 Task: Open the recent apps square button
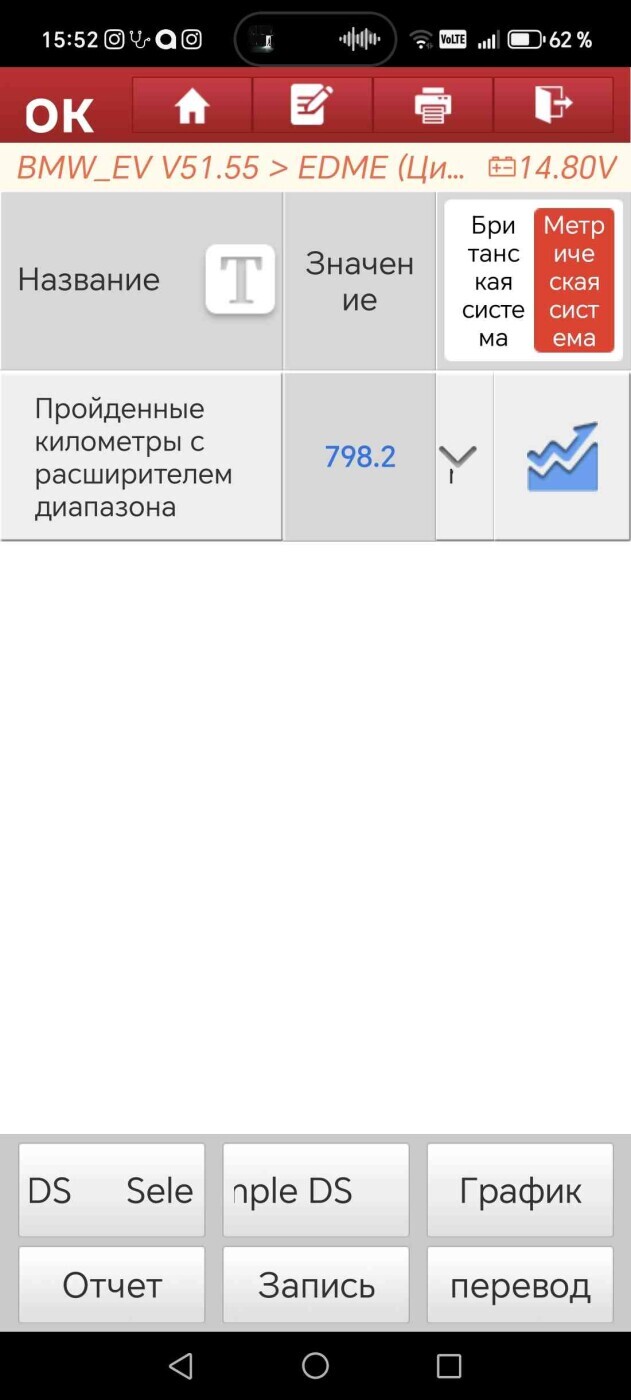(449, 1366)
